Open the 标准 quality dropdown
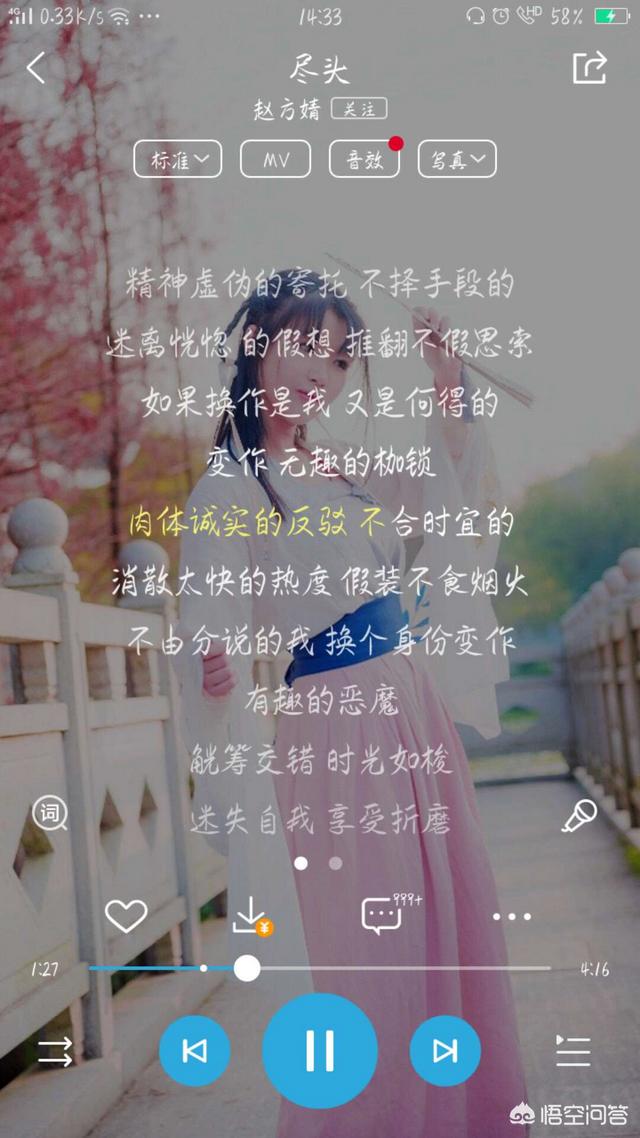This screenshot has width=640, height=1138. pos(178,159)
